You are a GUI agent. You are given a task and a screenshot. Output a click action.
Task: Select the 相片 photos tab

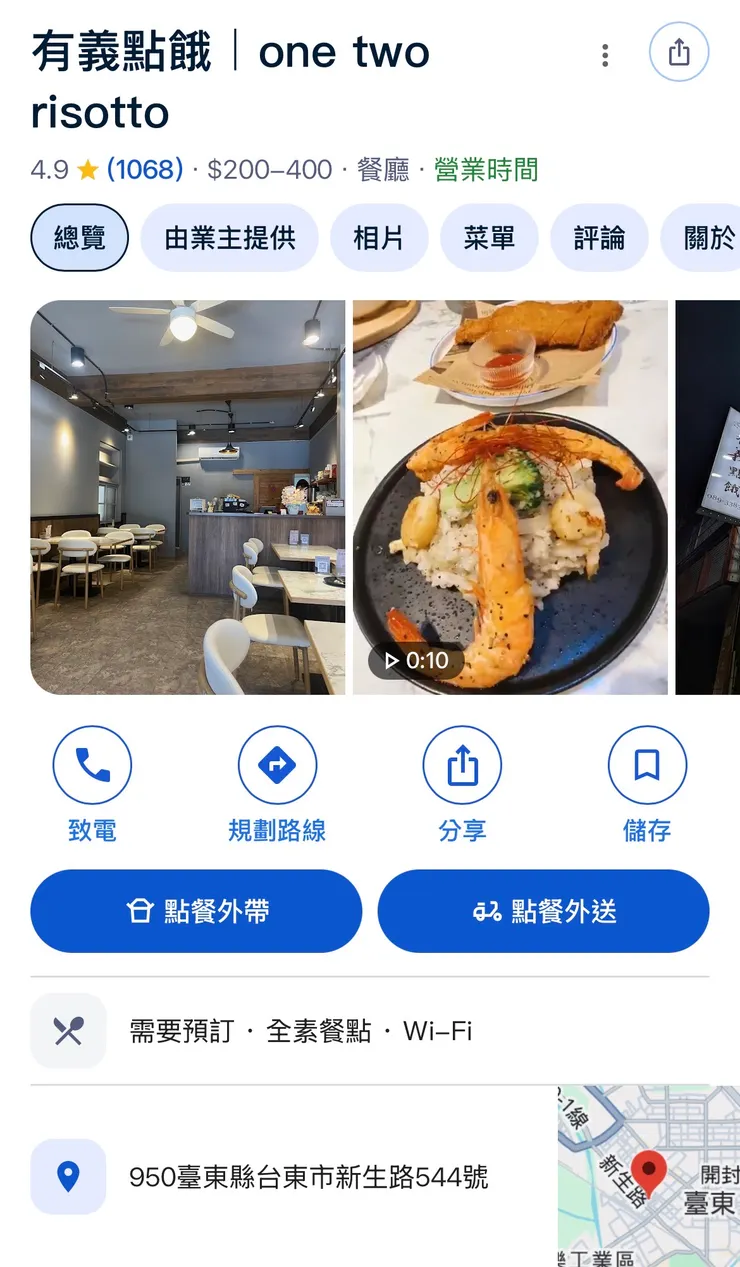pos(380,238)
